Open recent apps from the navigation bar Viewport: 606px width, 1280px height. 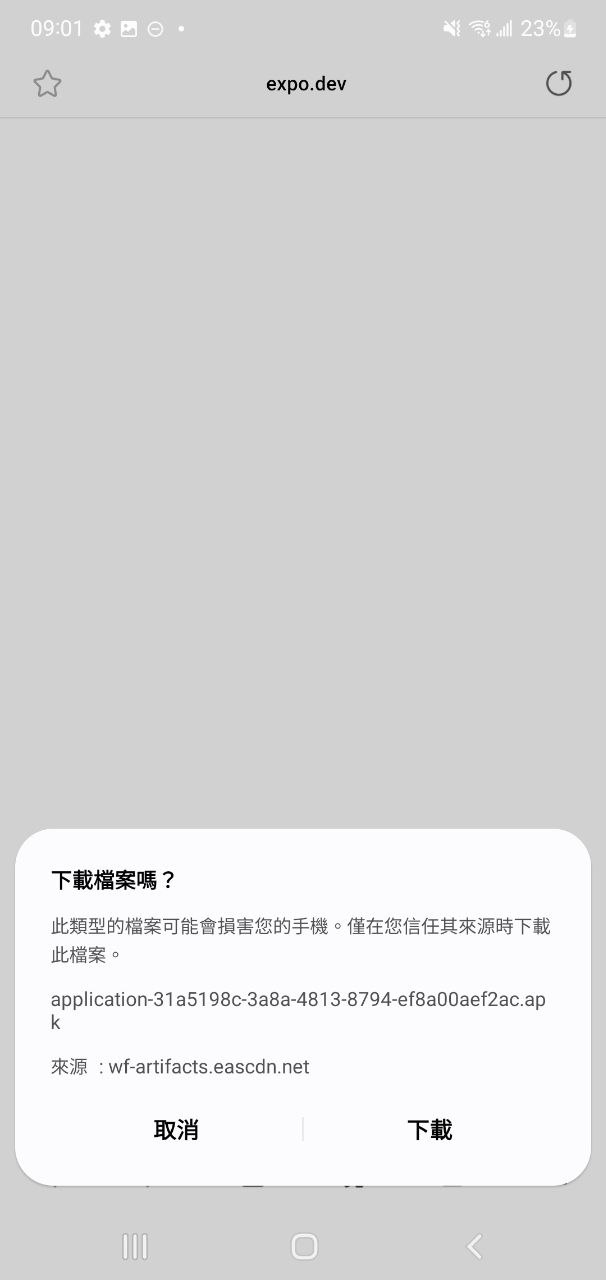(135, 1246)
